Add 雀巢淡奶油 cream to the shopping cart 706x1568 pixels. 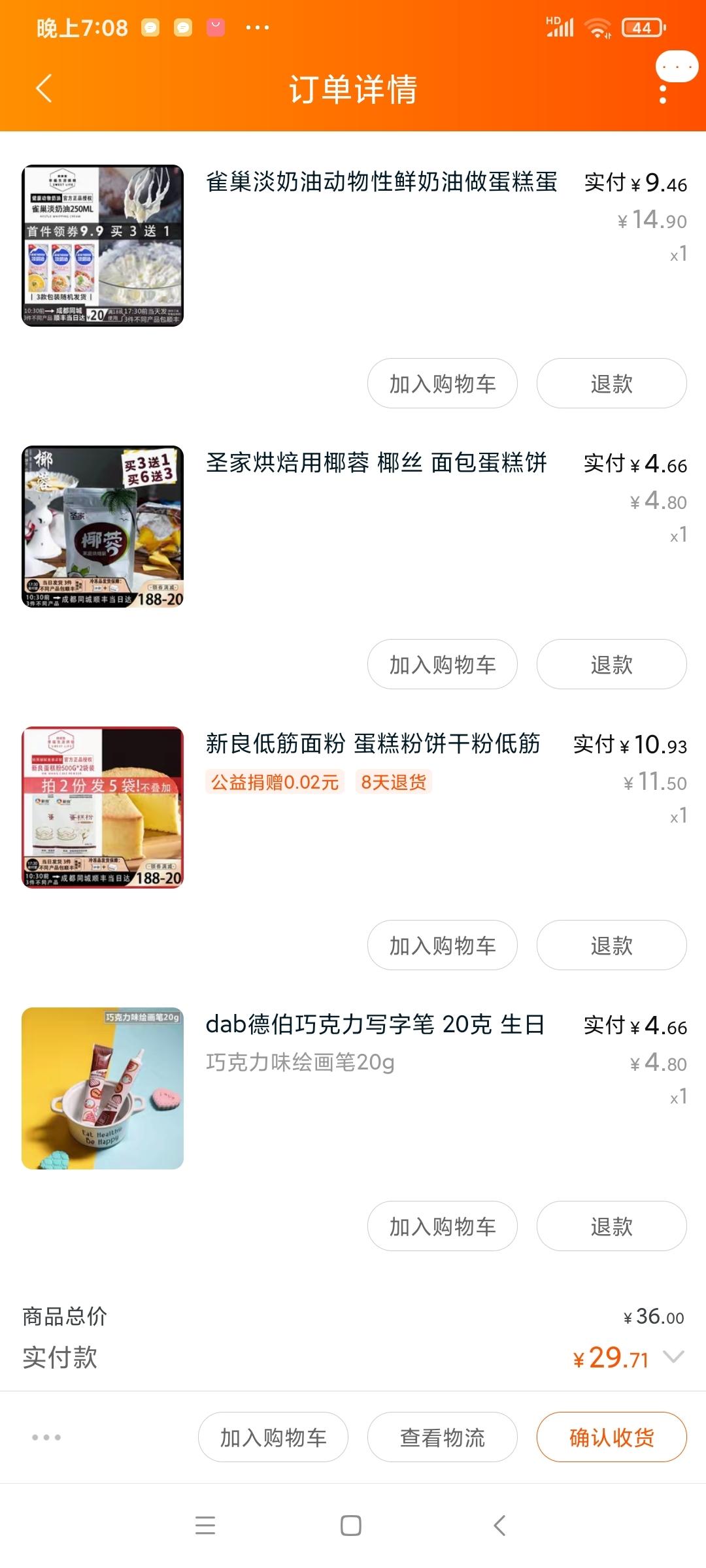442,384
